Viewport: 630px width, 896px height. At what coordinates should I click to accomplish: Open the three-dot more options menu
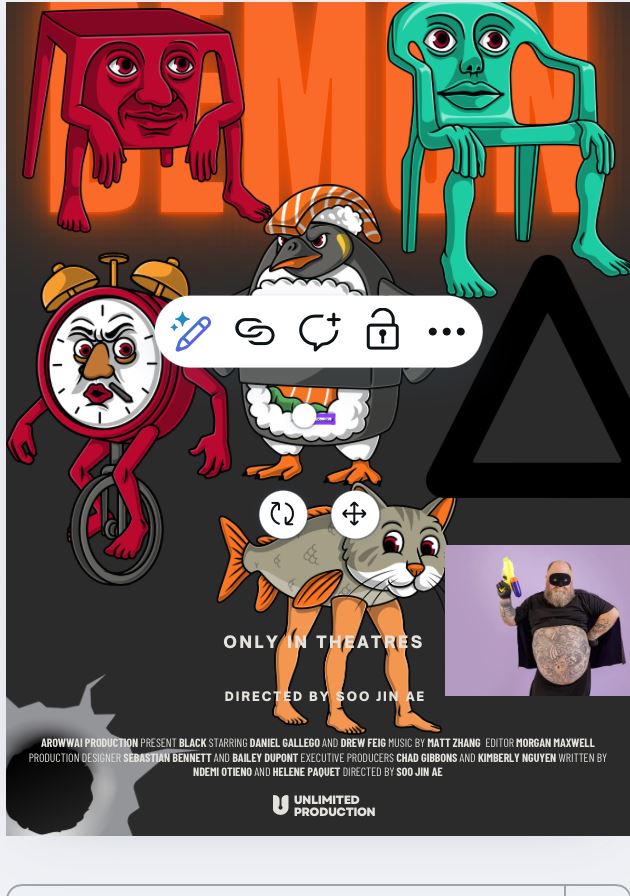tap(446, 332)
